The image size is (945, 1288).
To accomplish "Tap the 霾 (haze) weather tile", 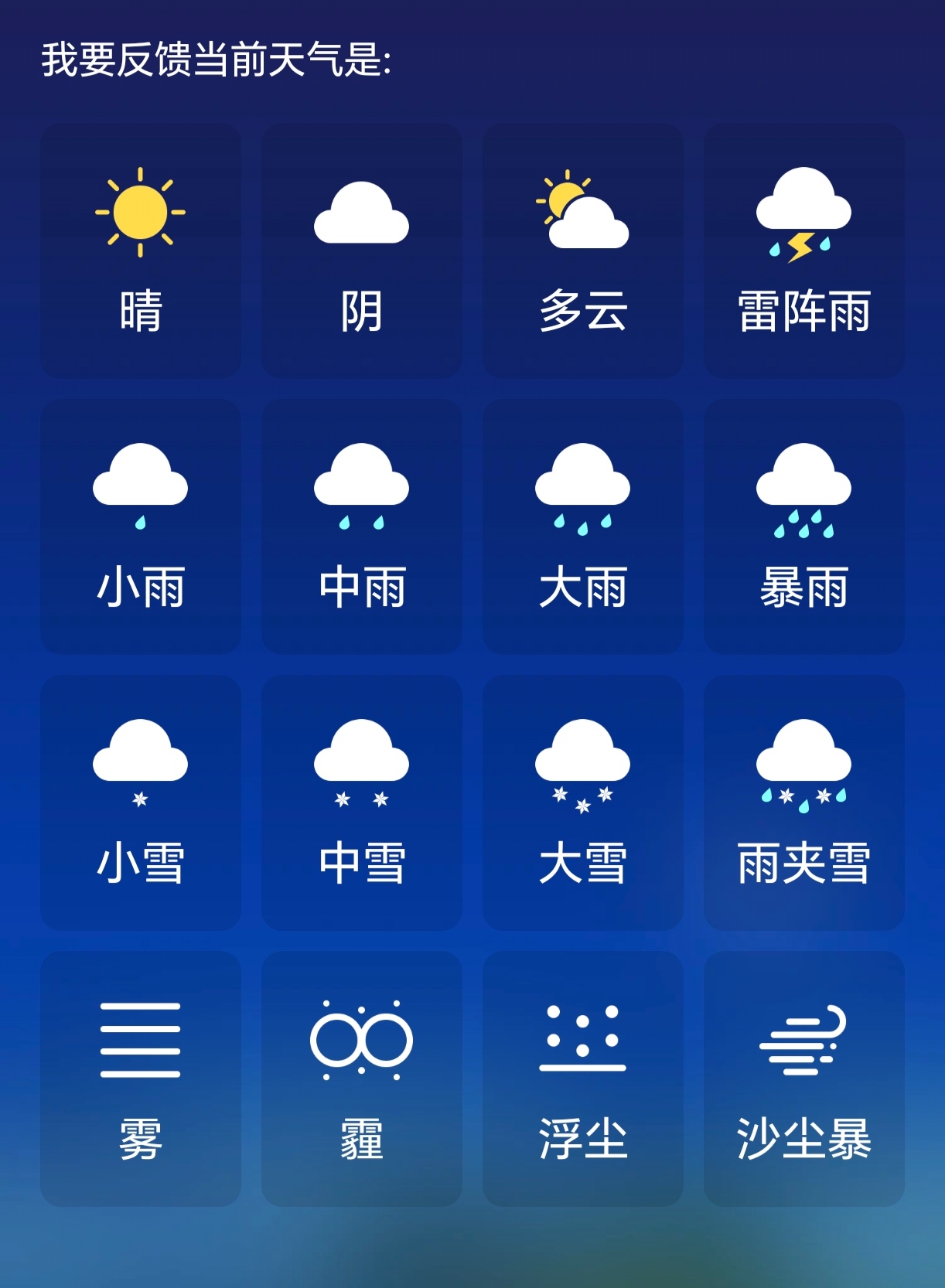I will (x=361, y=1078).
